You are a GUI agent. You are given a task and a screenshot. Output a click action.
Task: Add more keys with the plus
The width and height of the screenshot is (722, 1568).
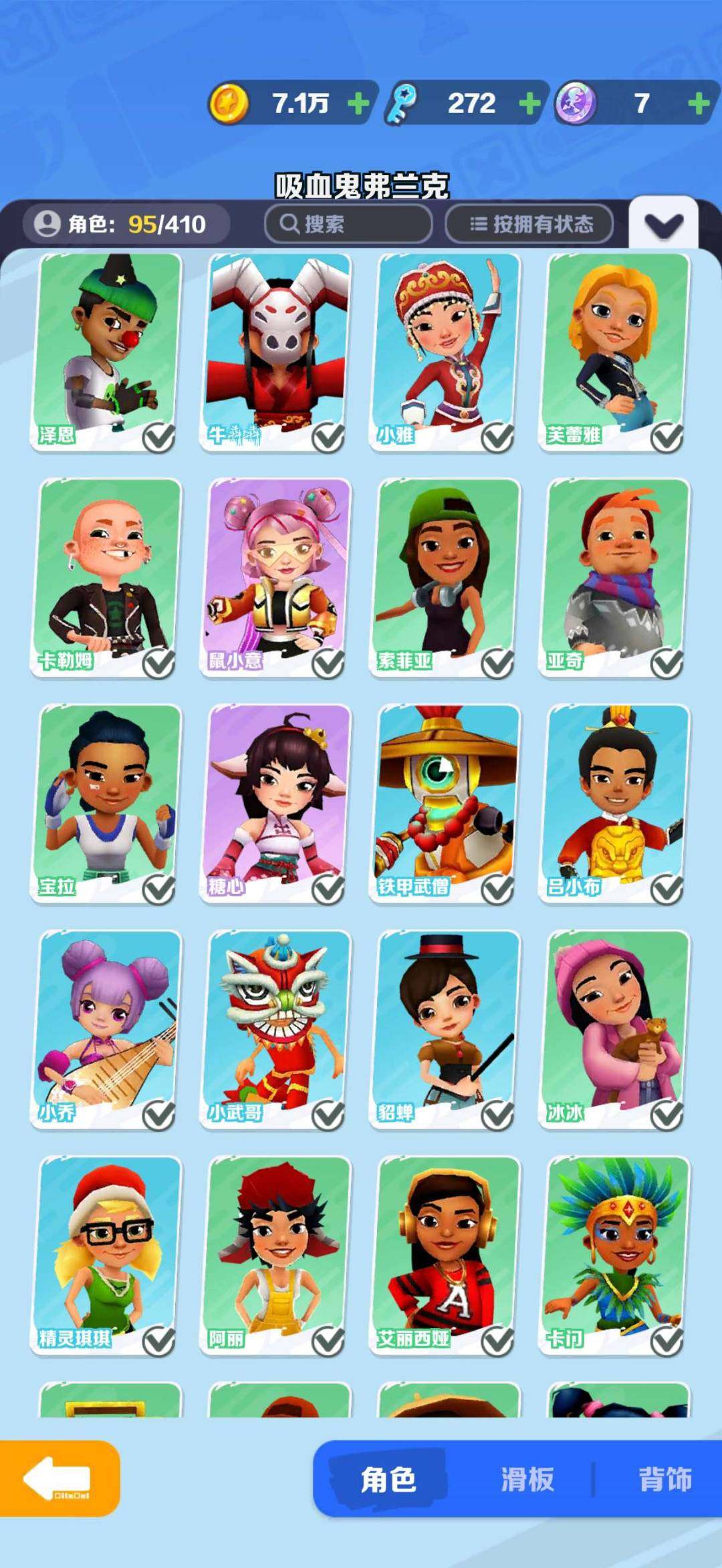pos(529,104)
